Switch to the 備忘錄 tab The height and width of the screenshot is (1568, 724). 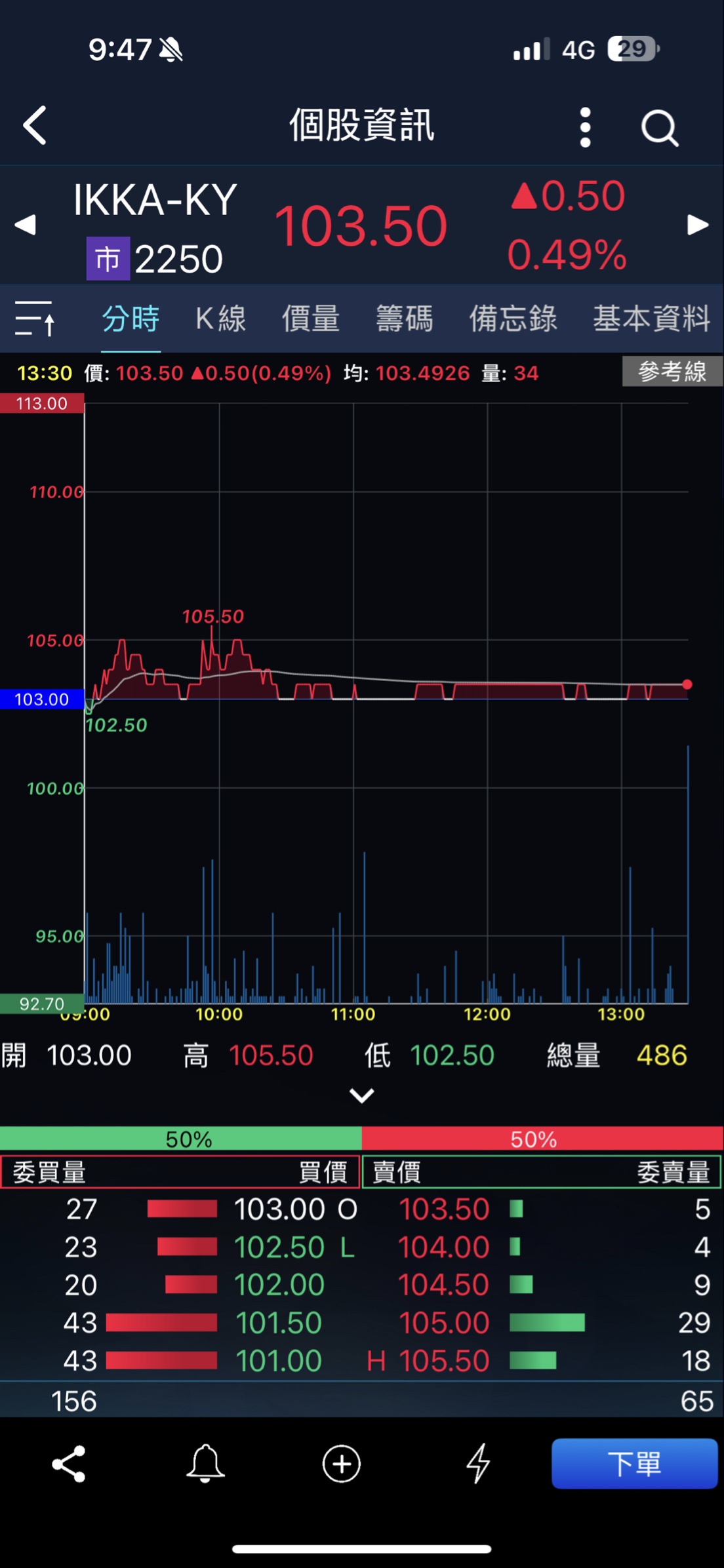click(x=513, y=319)
